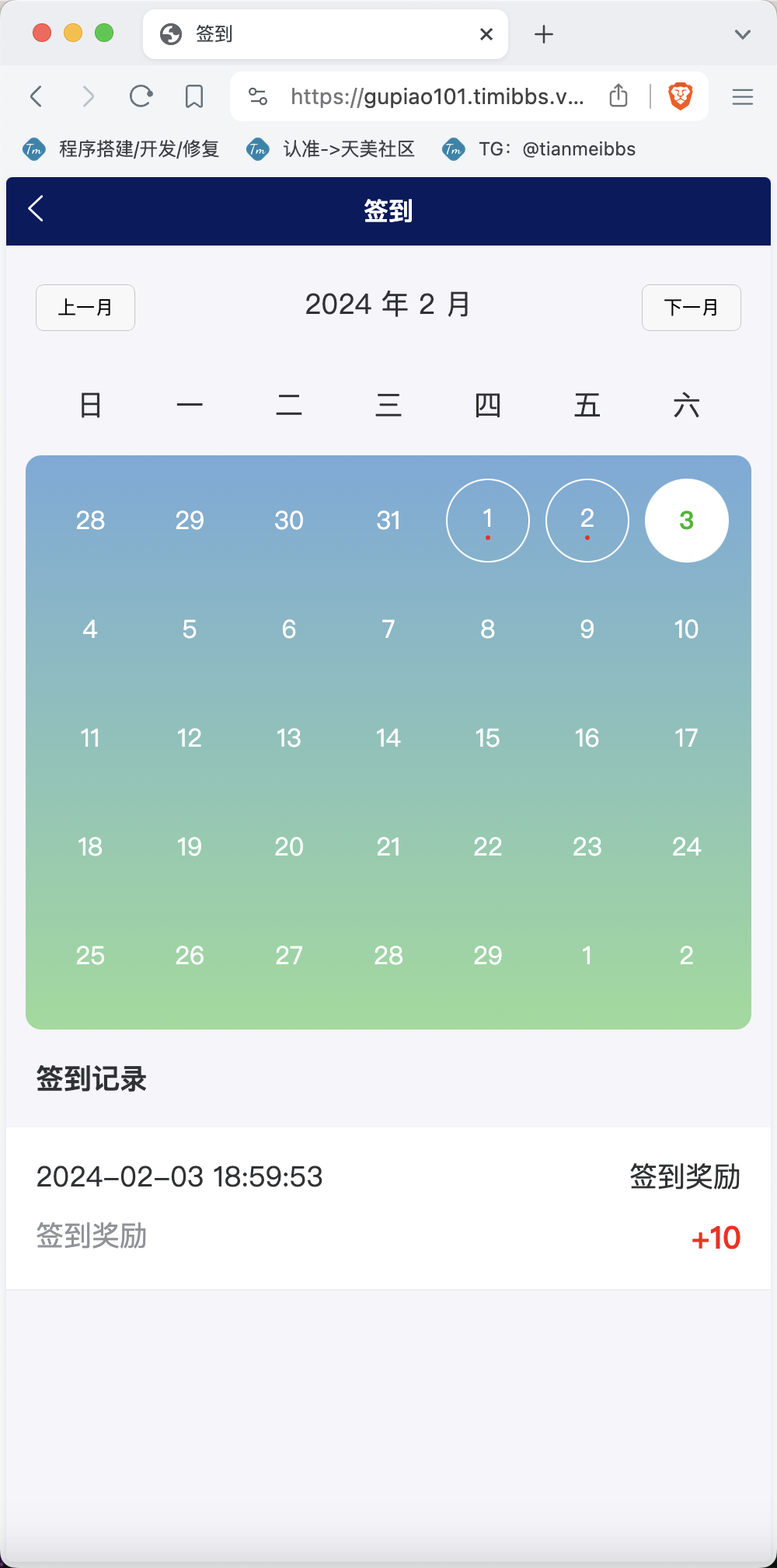Tap the browser share icon in address bar
The image size is (777, 1568).
point(618,96)
